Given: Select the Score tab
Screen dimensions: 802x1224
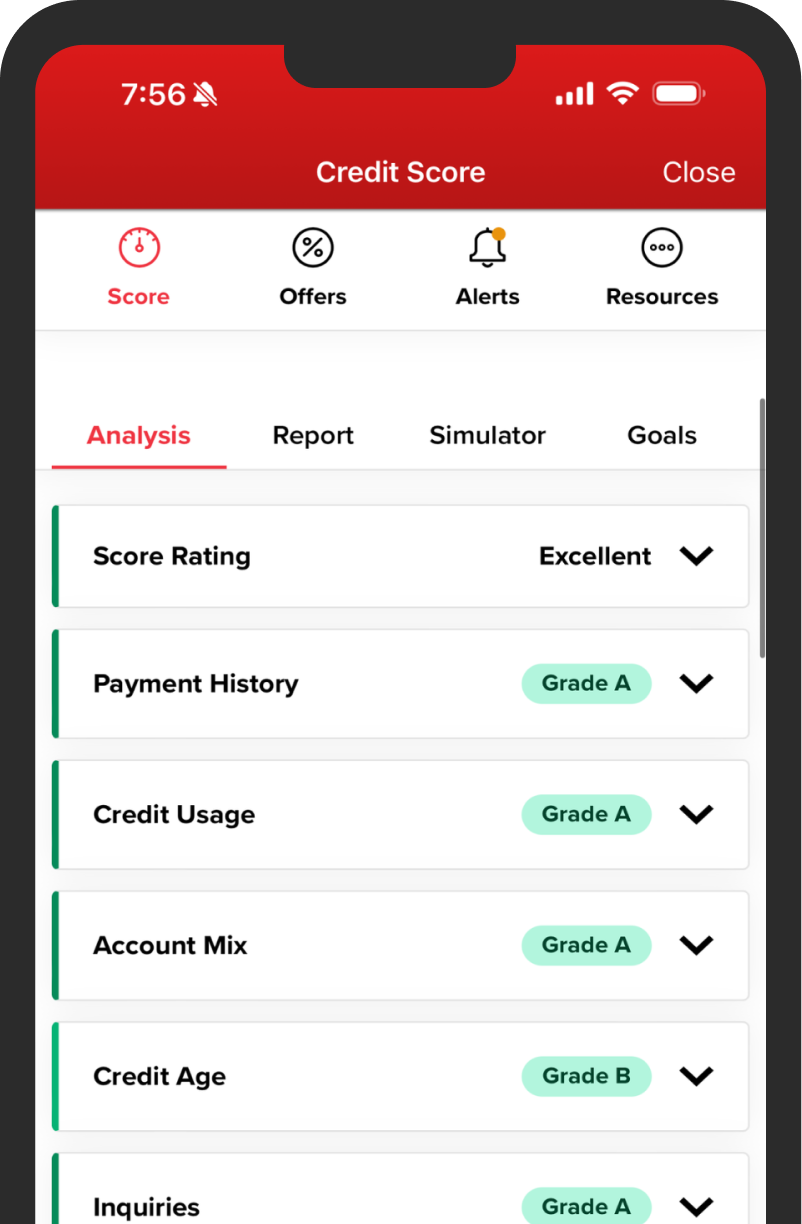Looking at the screenshot, I should 139,267.
